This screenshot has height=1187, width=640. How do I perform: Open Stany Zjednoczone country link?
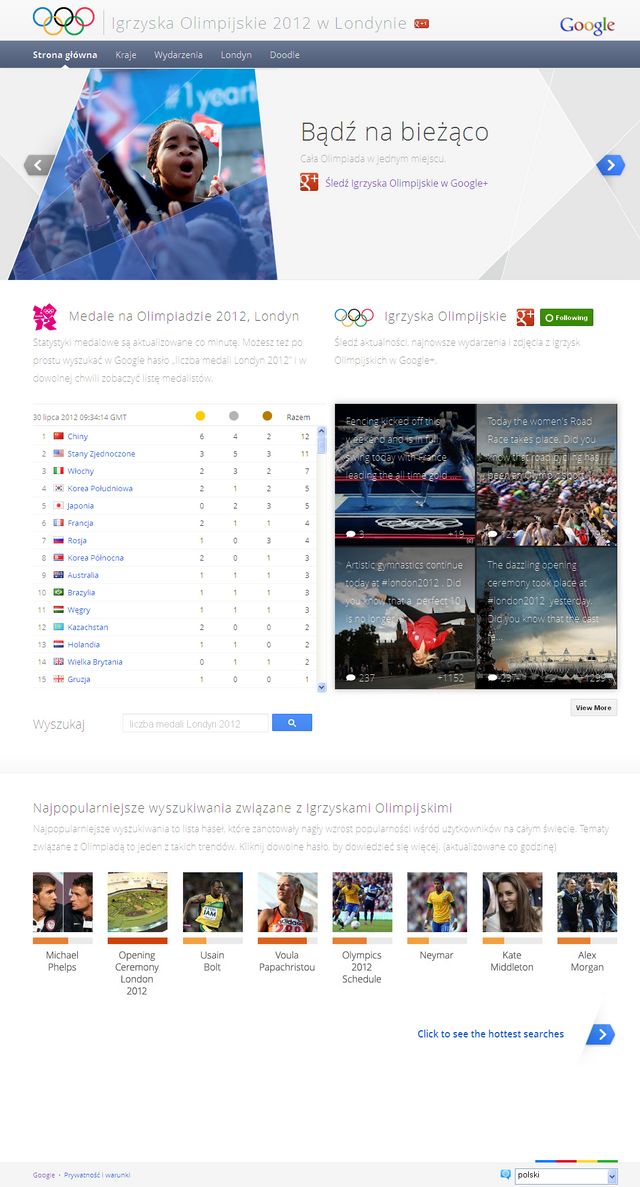(101, 454)
